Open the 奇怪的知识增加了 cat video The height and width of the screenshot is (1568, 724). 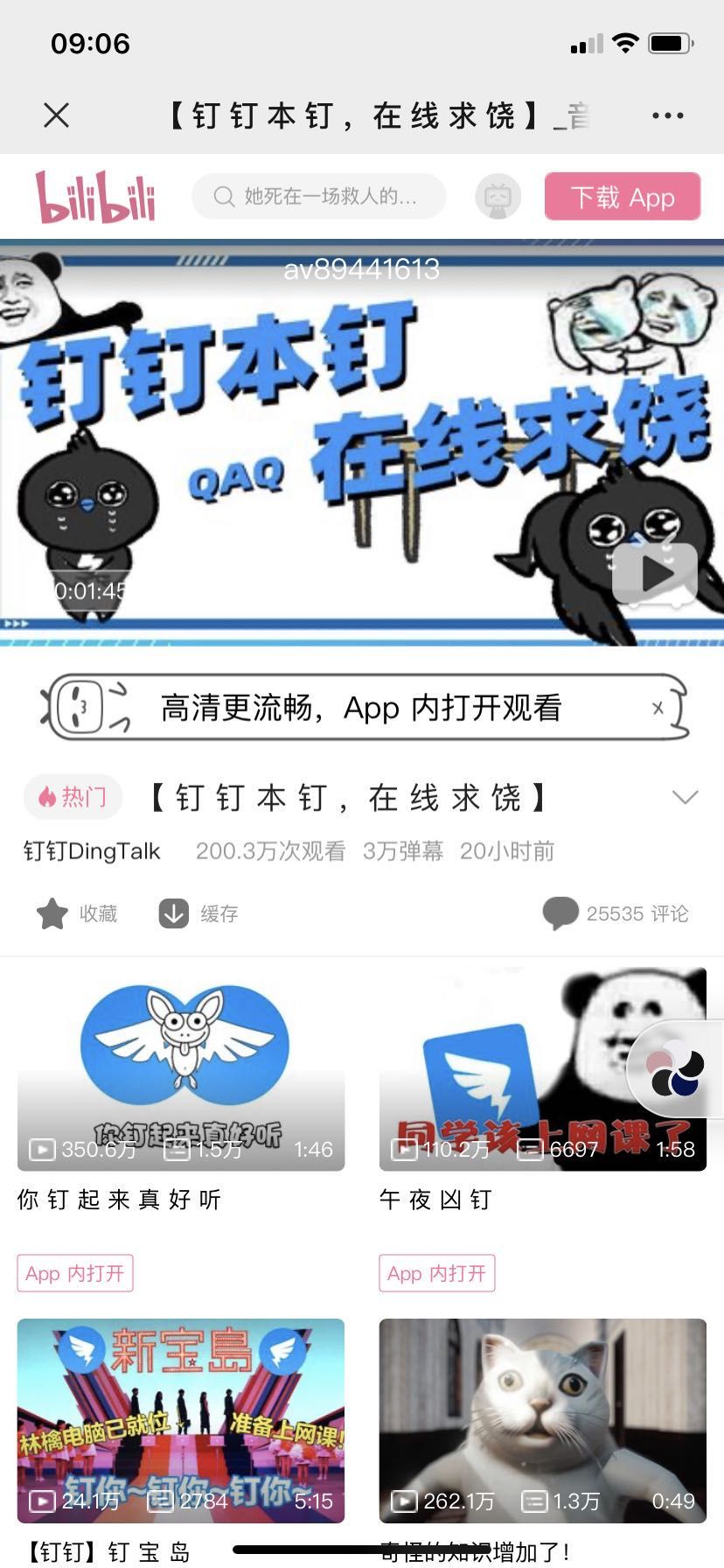pos(542,1421)
